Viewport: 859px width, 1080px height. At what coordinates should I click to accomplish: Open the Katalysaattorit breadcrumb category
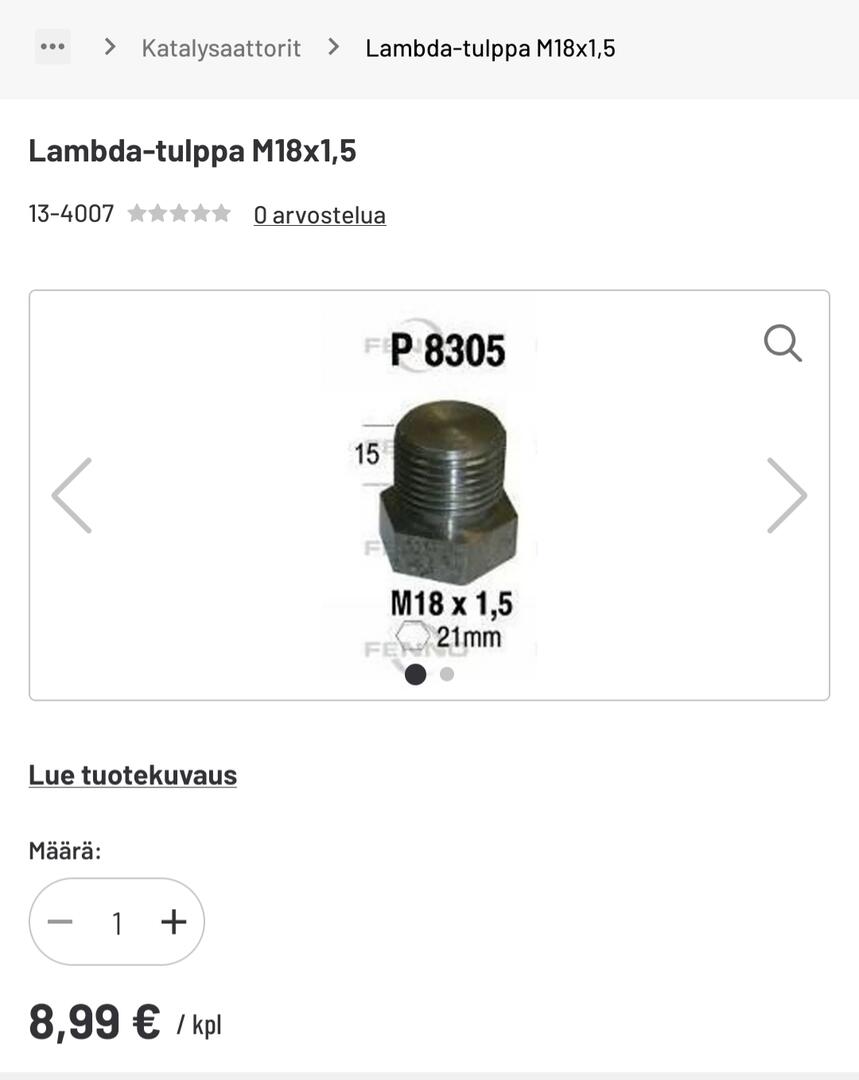pyautogui.click(x=221, y=48)
